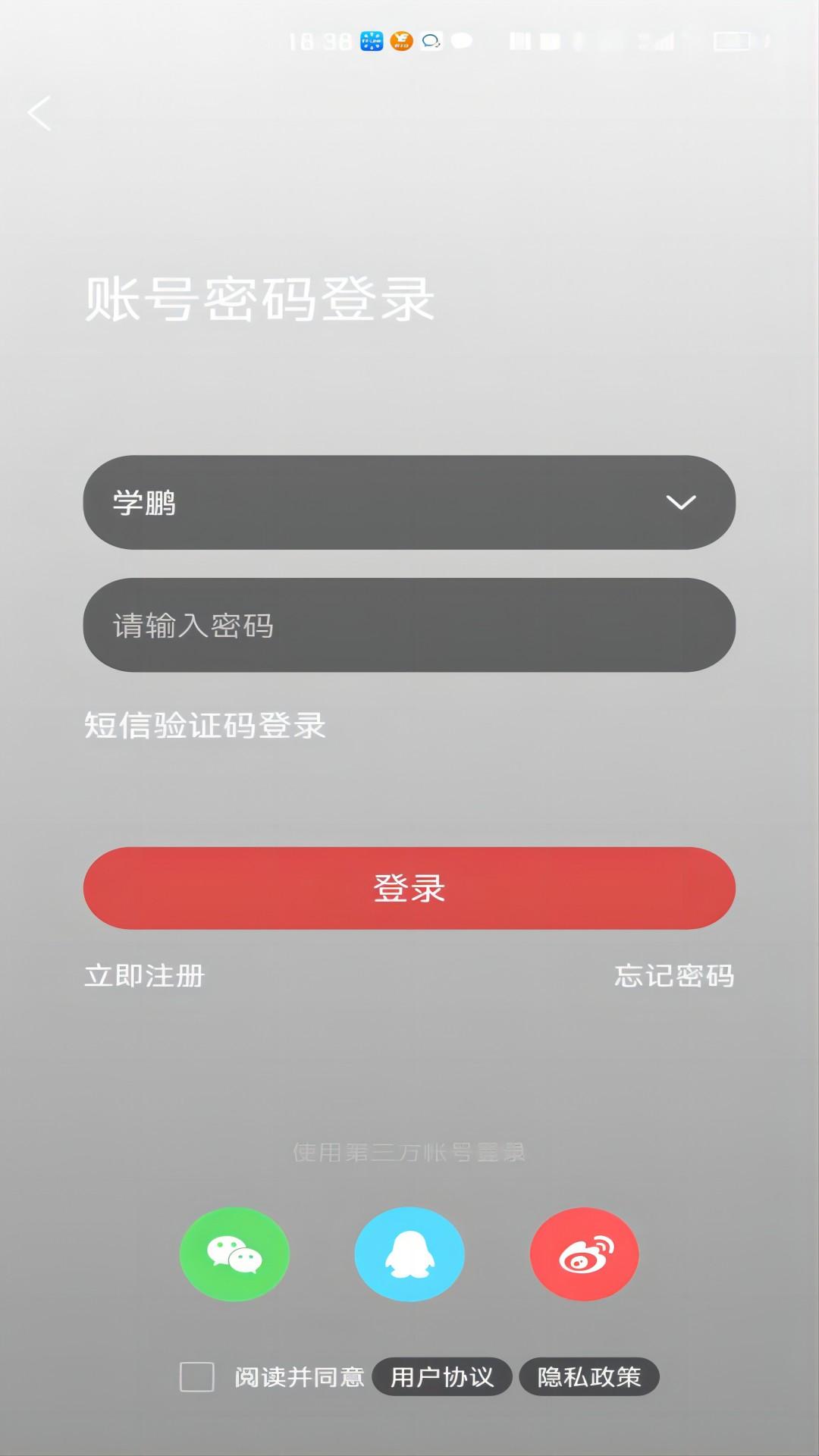Viewport: 819px width, 1456px height.
Task: Log in with Weibo icon
Action: point(585,1255)
